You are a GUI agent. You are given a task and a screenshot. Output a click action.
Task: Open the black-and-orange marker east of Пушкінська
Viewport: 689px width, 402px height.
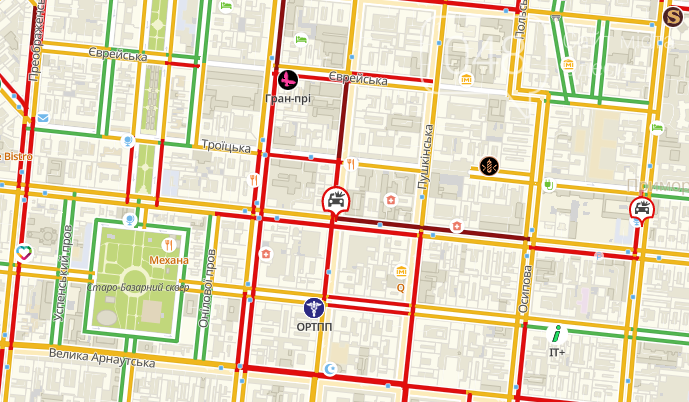point(488,165)
